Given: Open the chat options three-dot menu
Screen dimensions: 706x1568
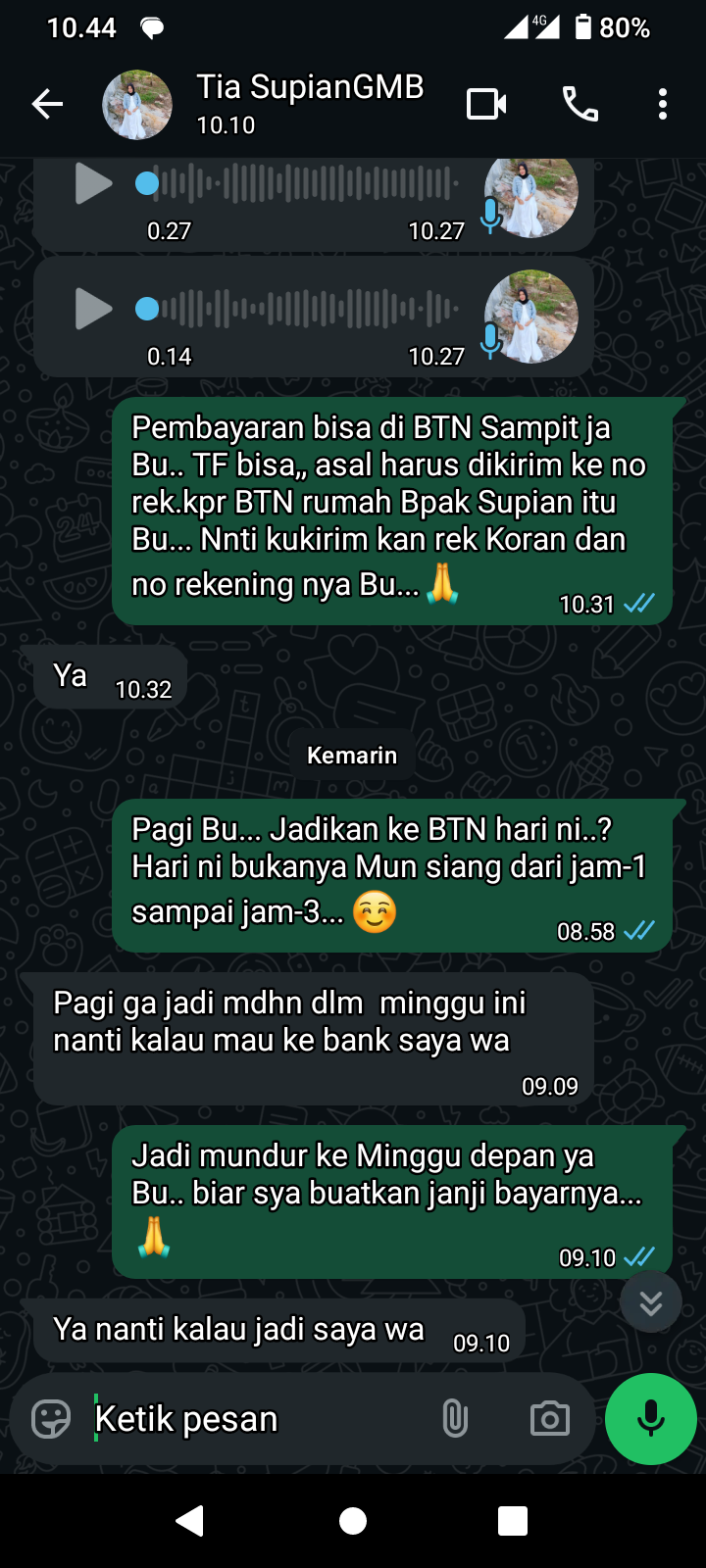Looking at the screenshot, I should pyautogui.click(x=662, y=104).
